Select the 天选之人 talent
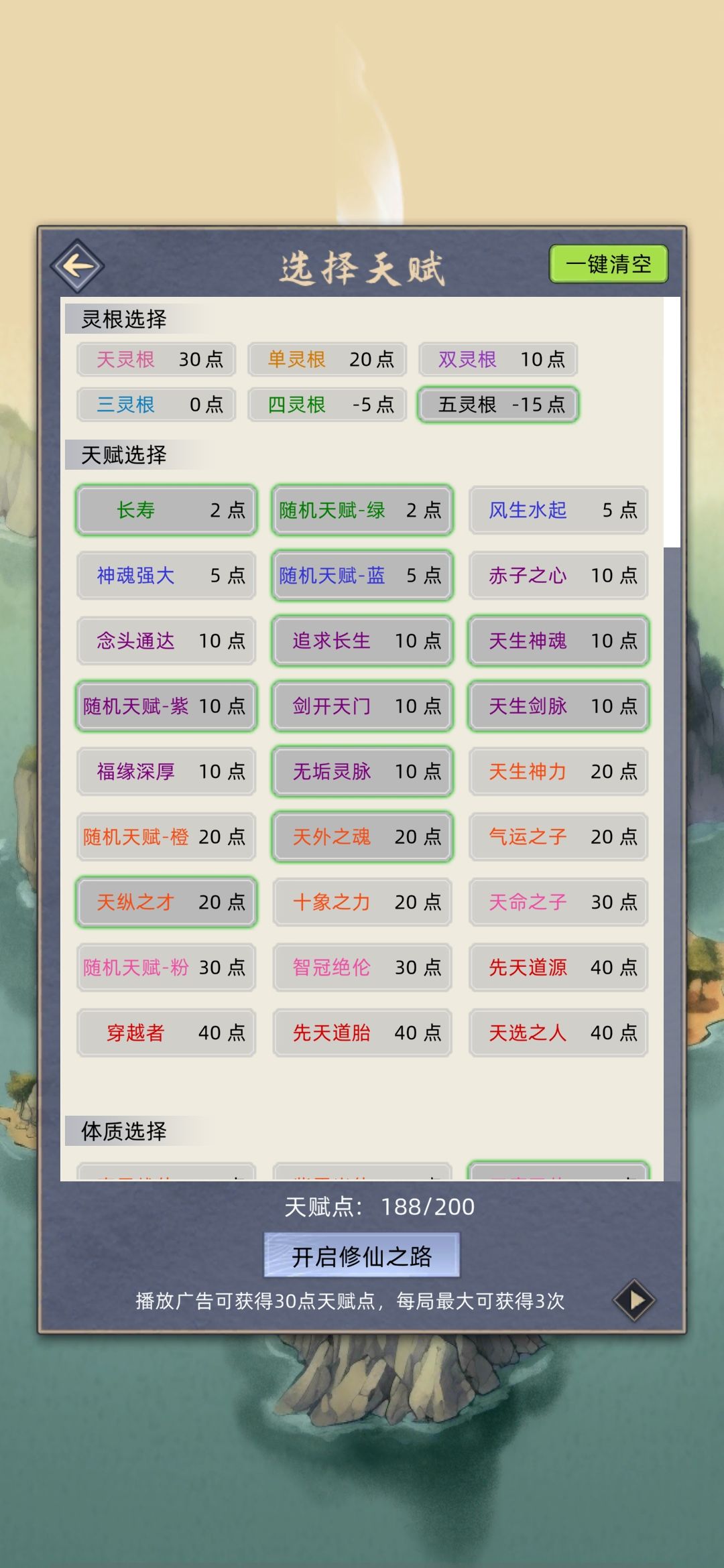Viewport: 724px width, 1568px height. (x=558, y=1033)
